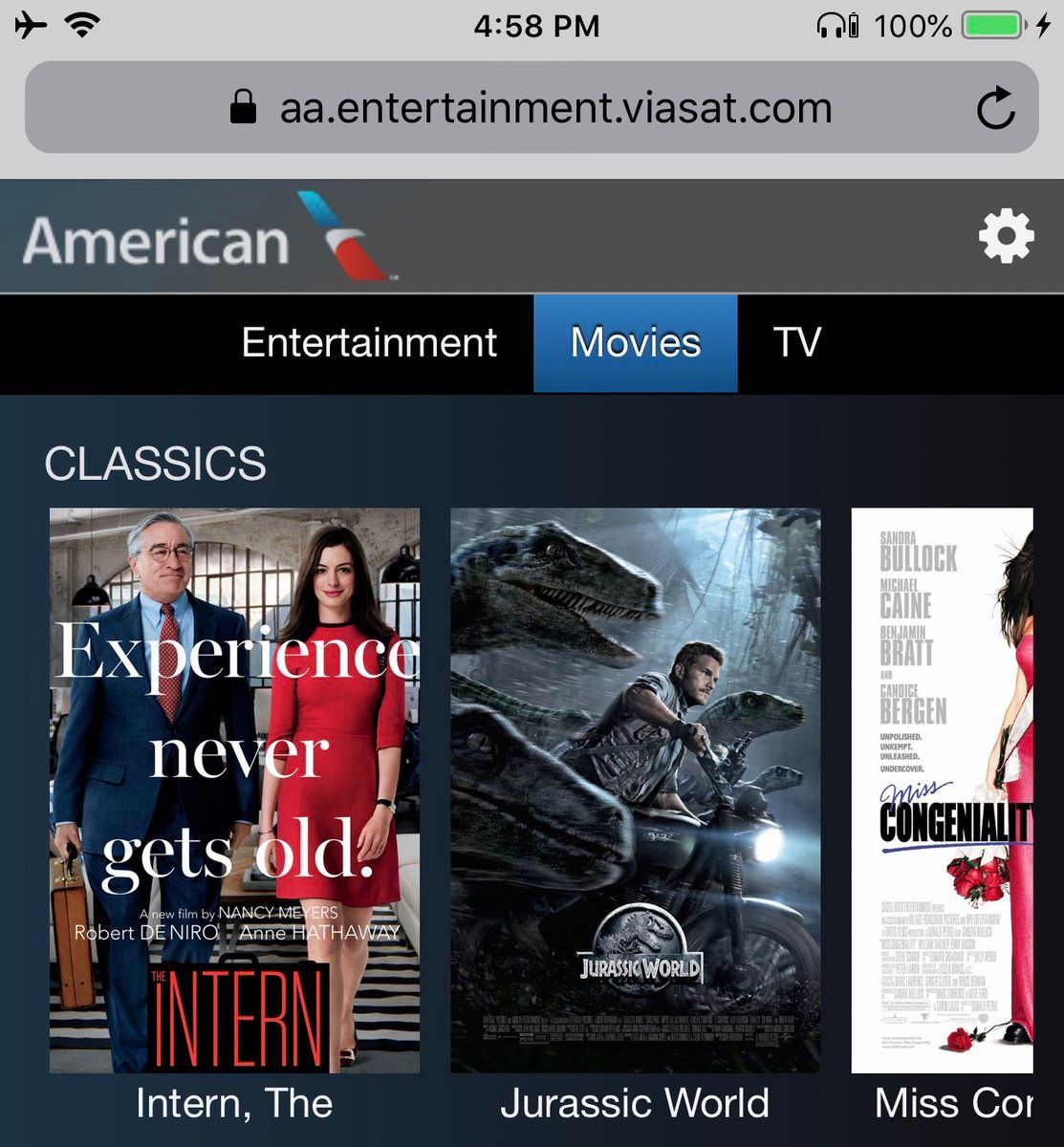Switch to the Entertainment tab
This screenshot has height=1147, width=1064.
[369, 343]
